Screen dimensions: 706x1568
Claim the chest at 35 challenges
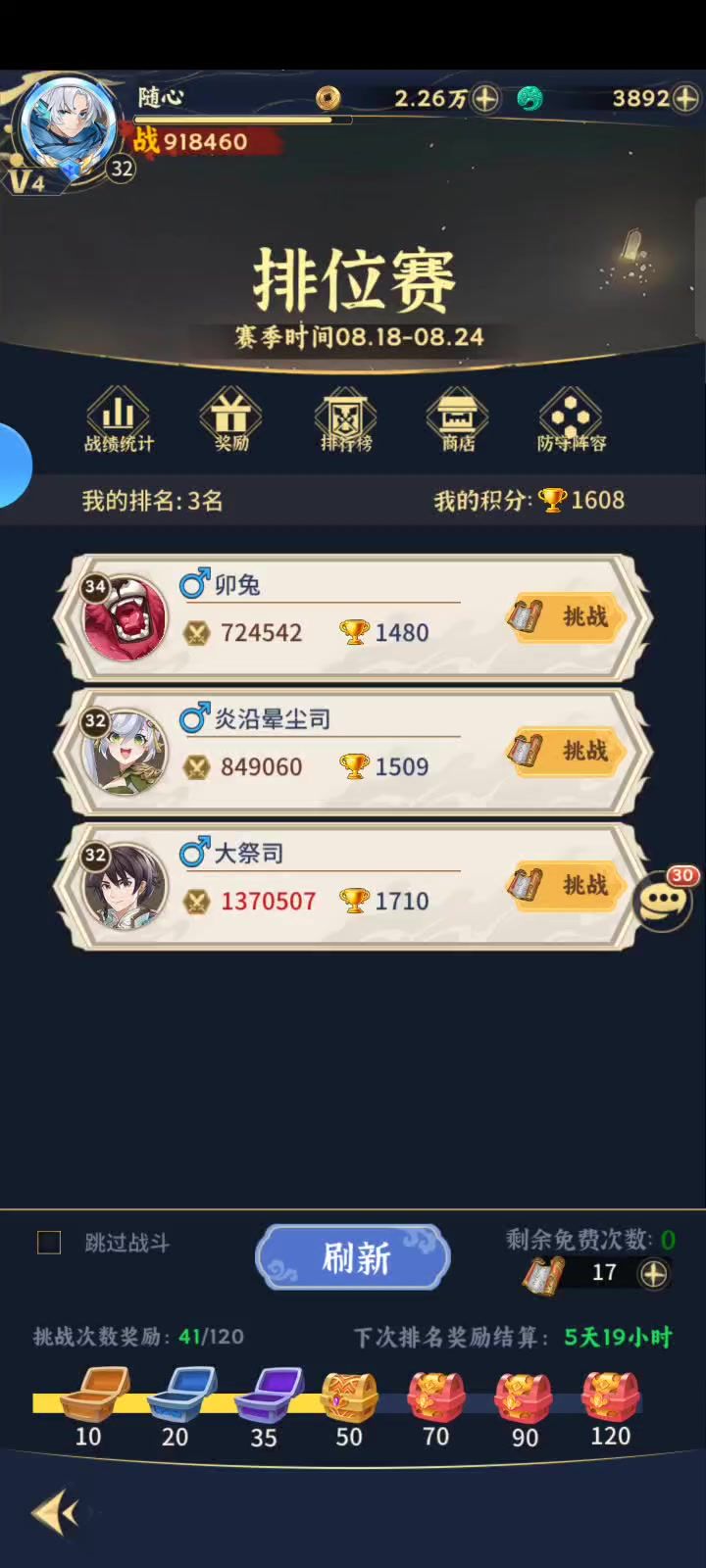click(x=263, y=1396)
